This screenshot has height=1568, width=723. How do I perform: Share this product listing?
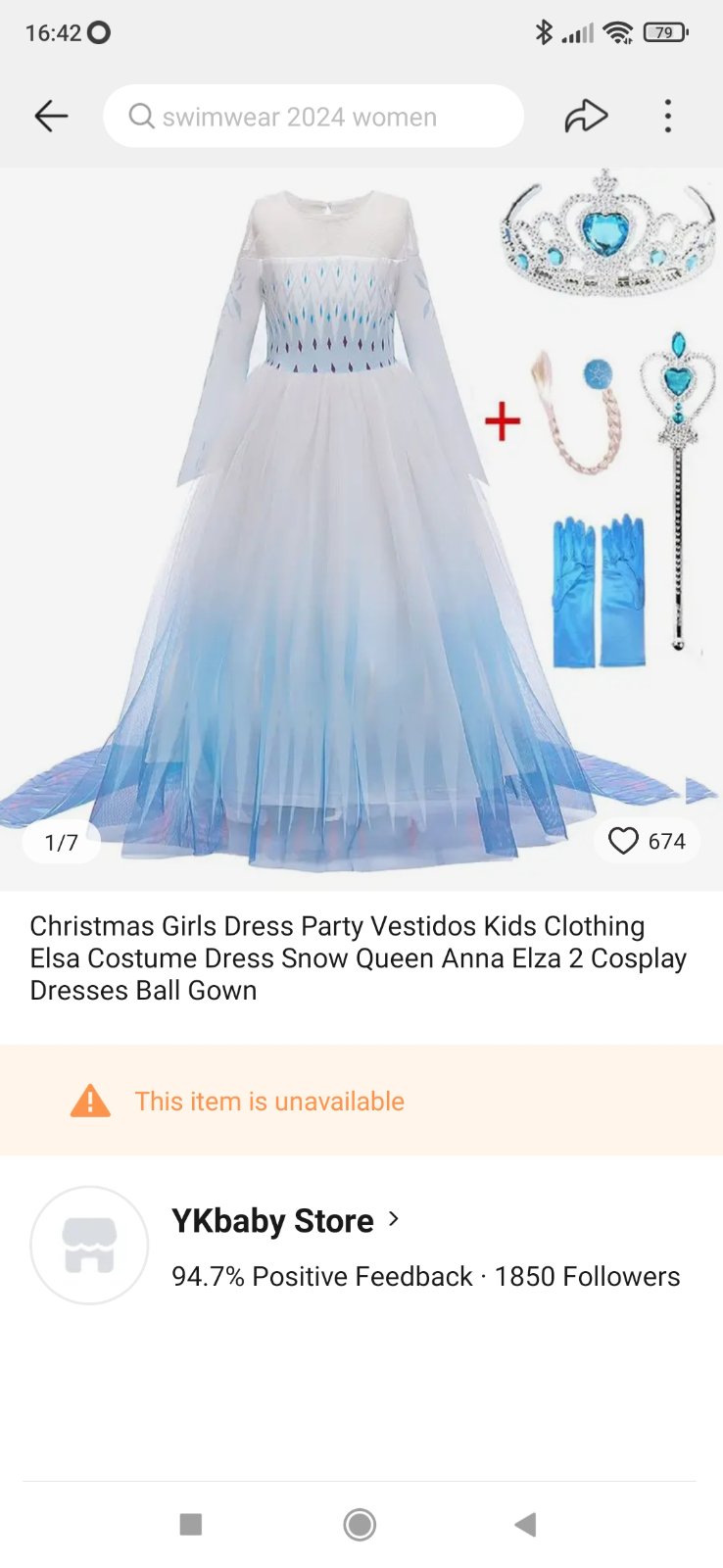(586, 117)
